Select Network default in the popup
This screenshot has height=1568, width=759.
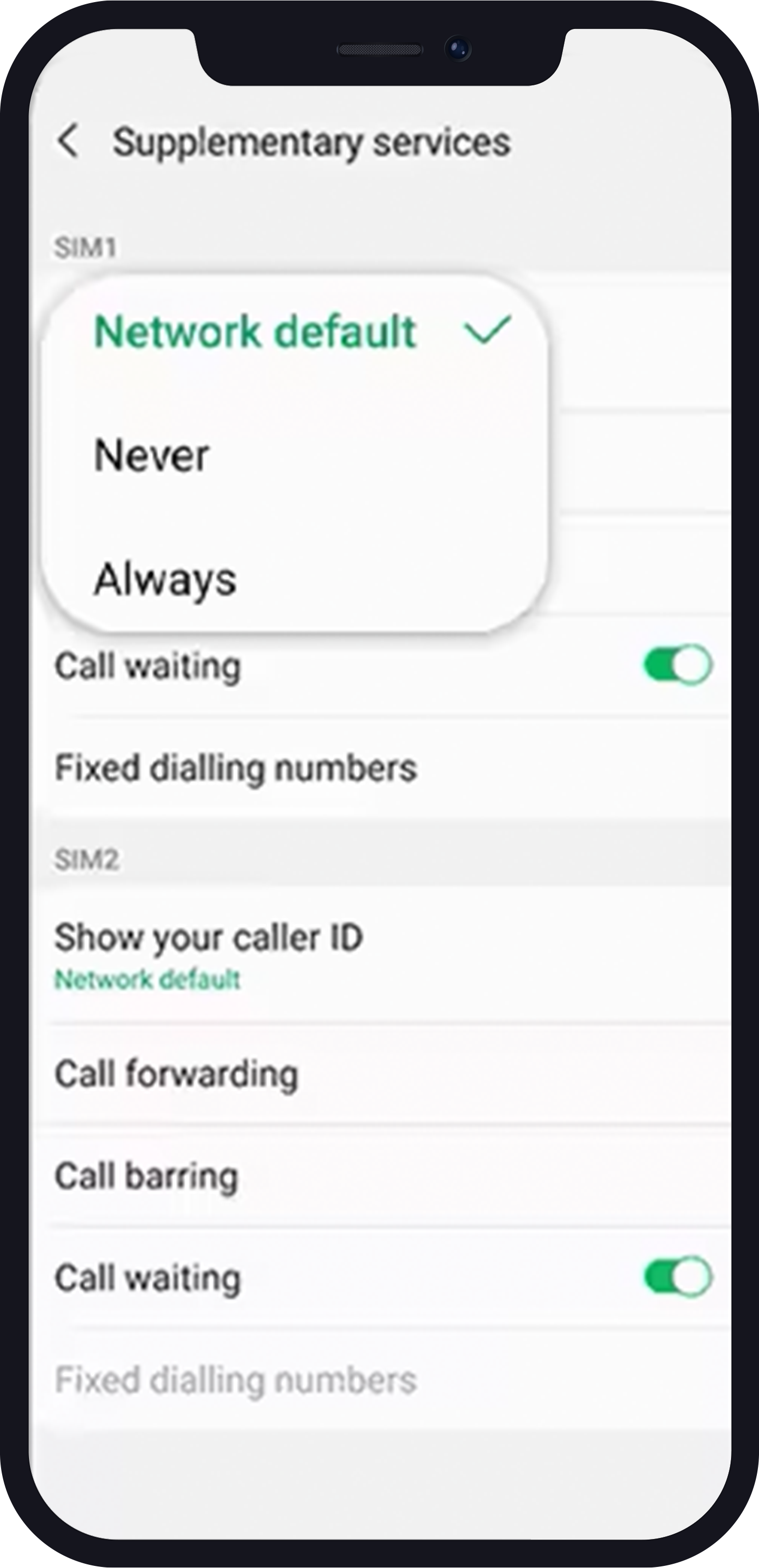point(254,332)
